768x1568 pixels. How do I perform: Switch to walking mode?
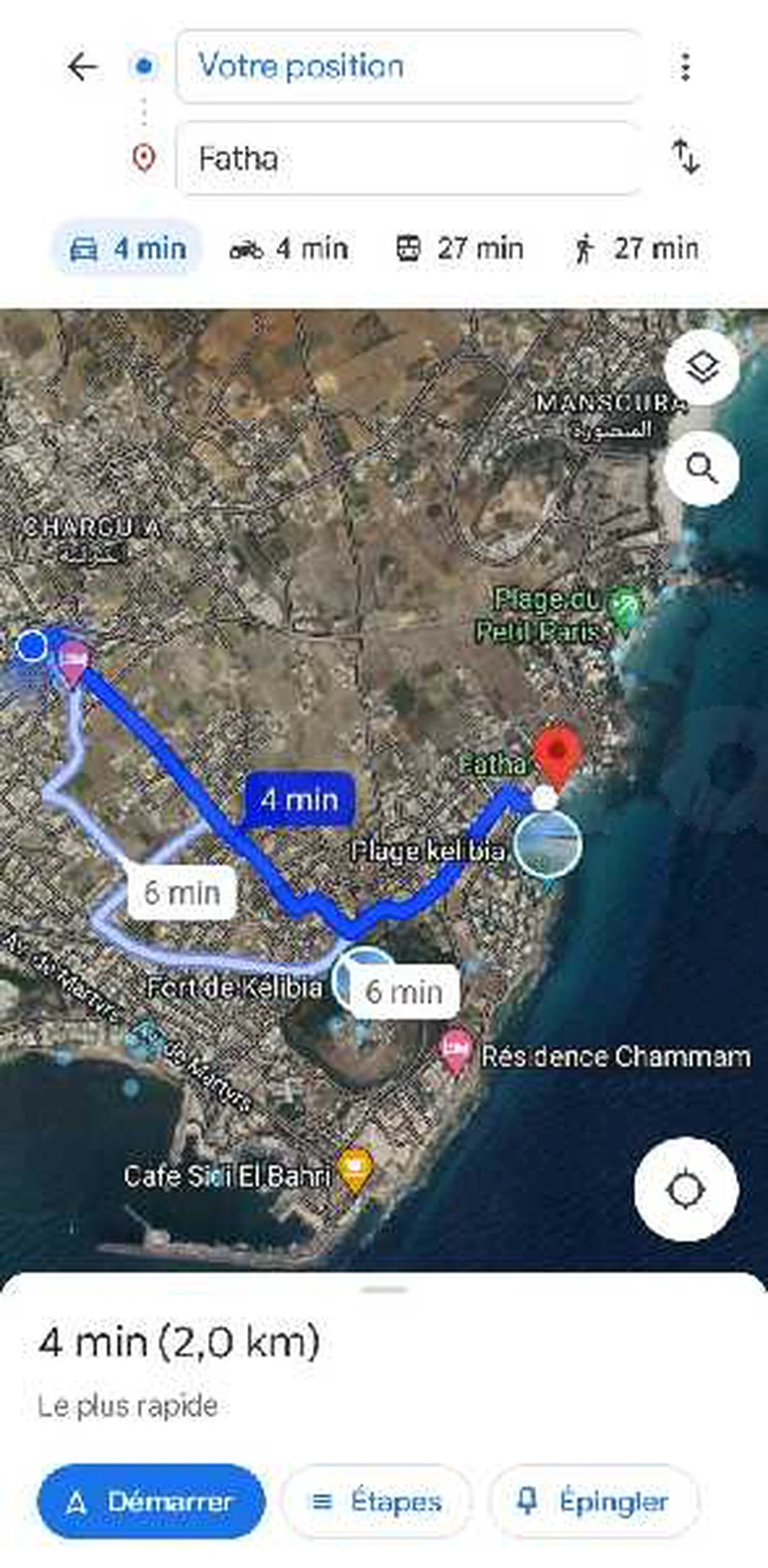coord(636,249)
